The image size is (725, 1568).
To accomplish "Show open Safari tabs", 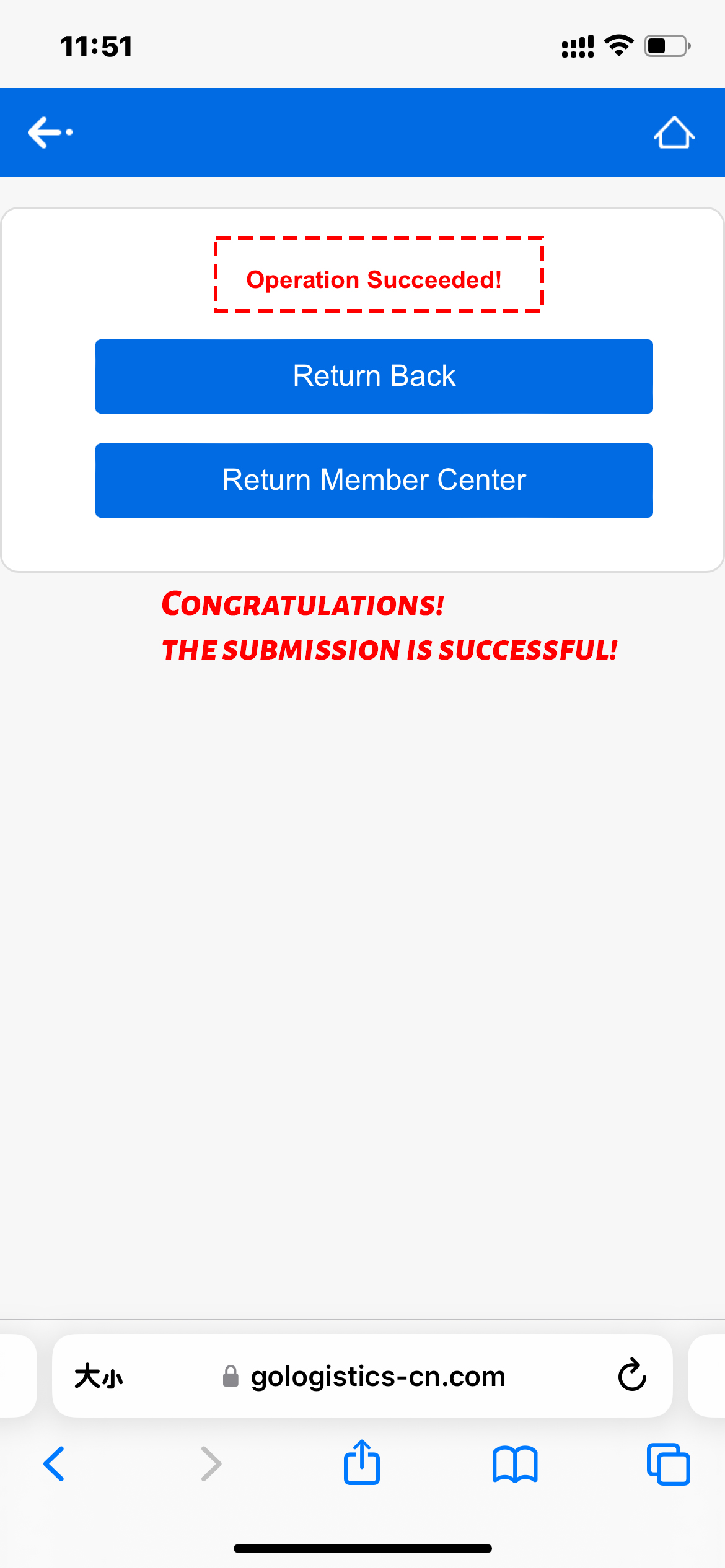I will (x=668, y=1464).
